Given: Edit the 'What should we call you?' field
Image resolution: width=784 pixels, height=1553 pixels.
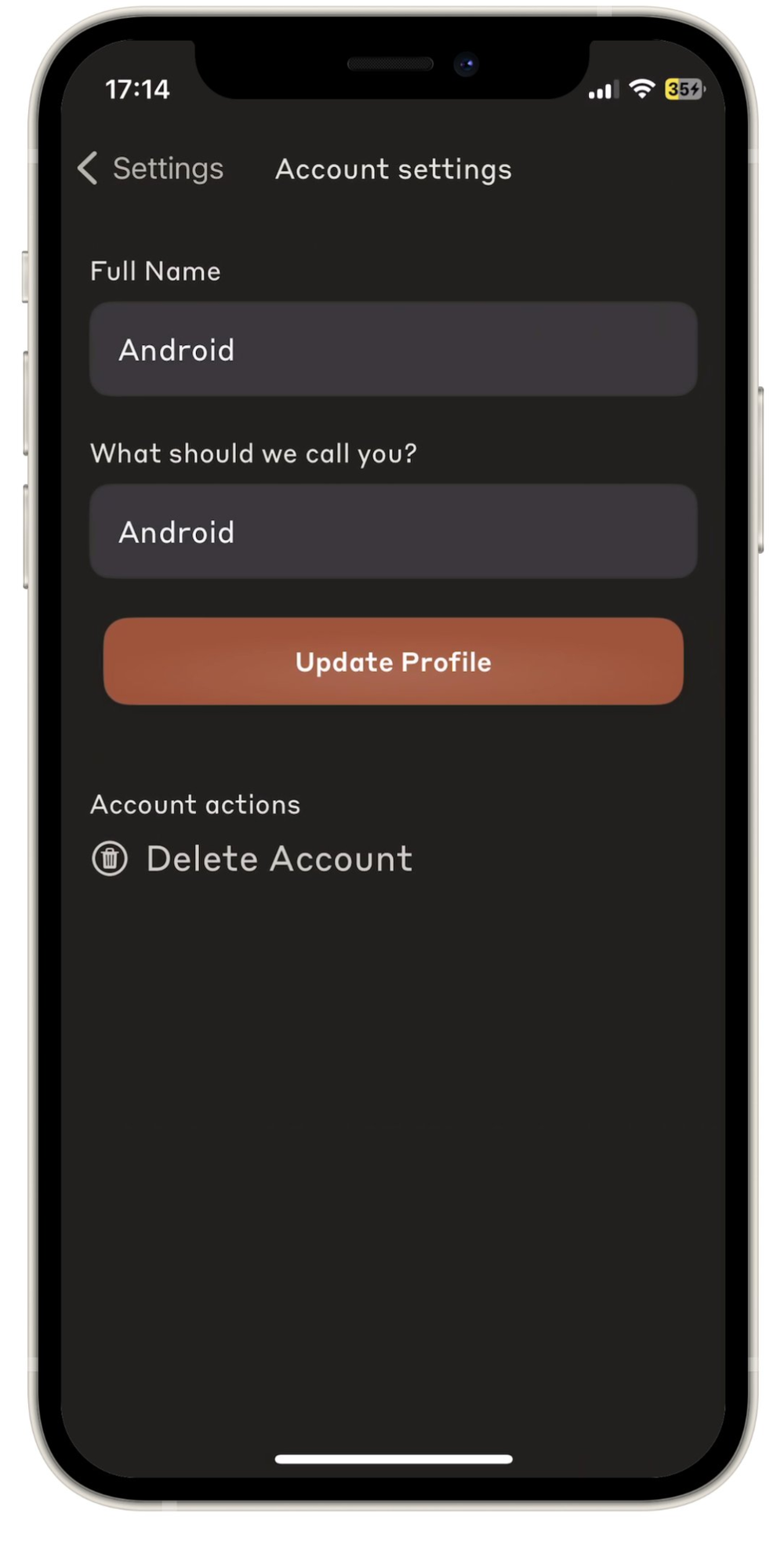Looking at the screenshot, I should pyautogui.click(x=392, y=532).
